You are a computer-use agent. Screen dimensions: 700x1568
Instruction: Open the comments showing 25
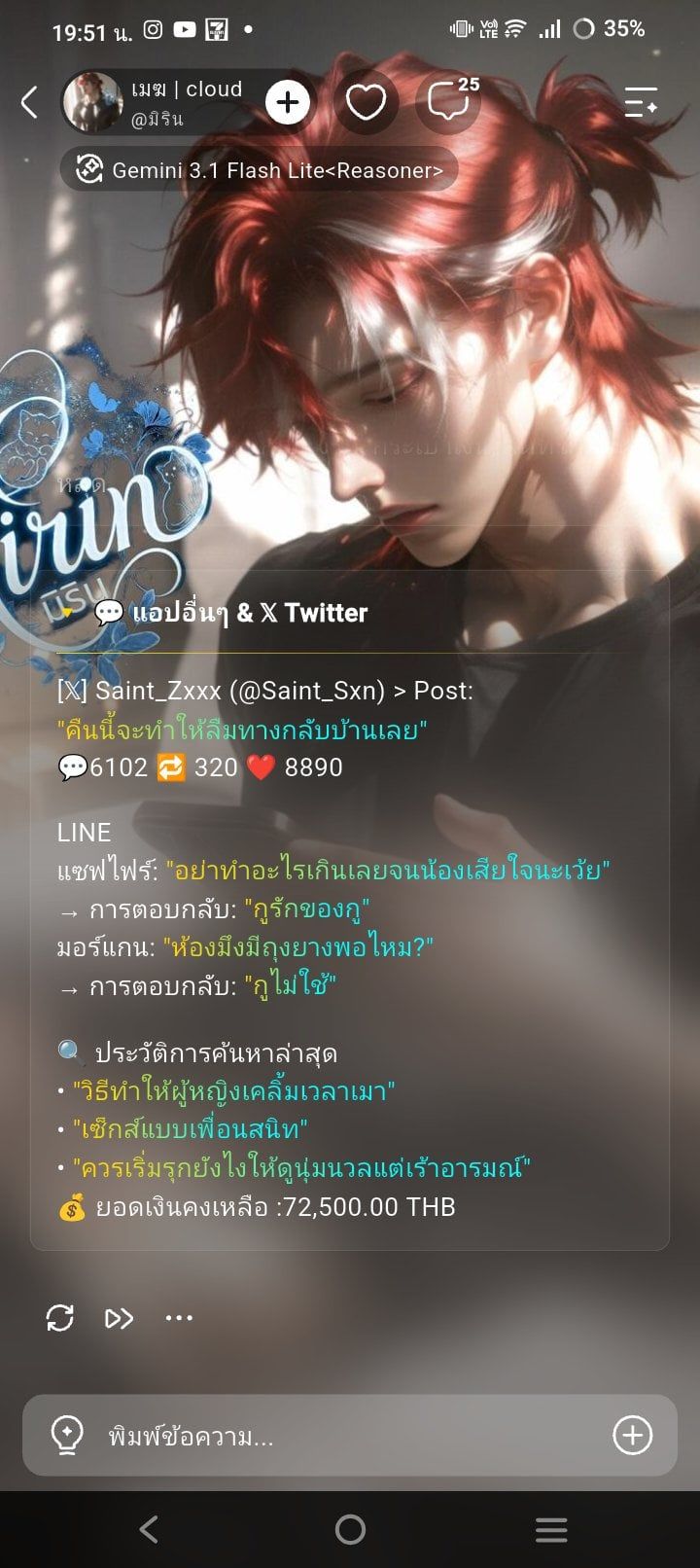point(449,100)
